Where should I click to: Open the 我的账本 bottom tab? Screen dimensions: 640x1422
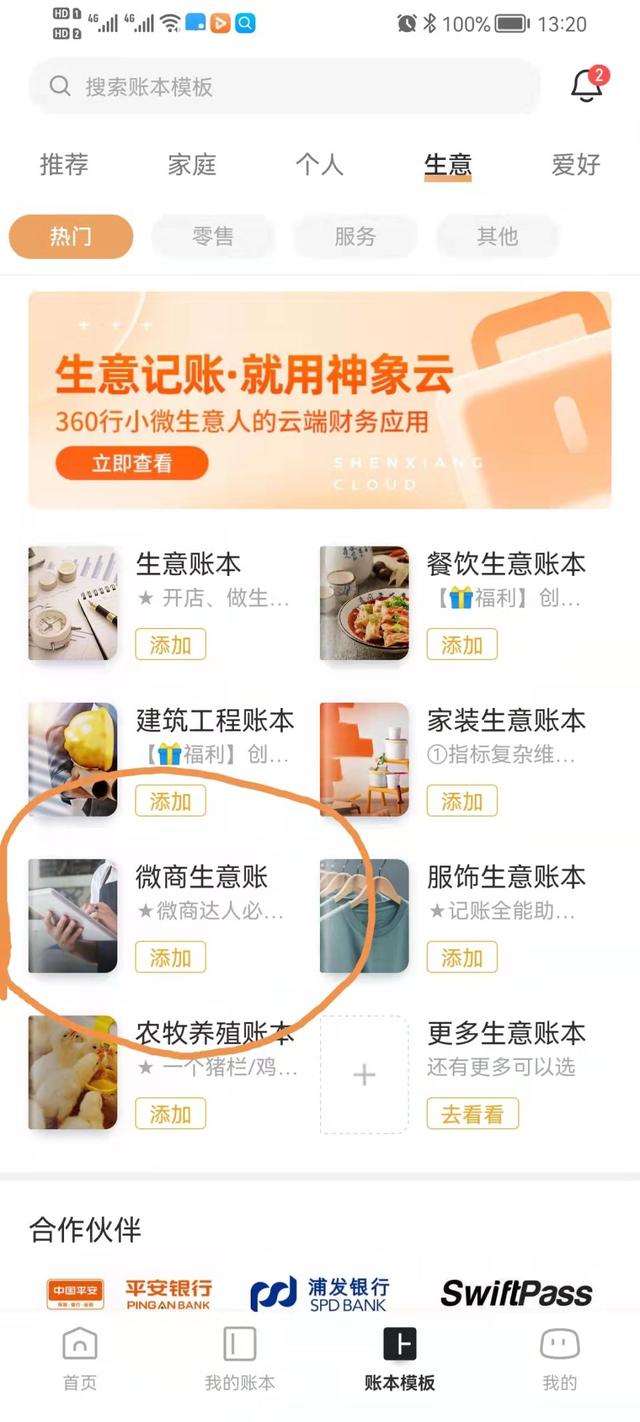tap(240, 1360)
